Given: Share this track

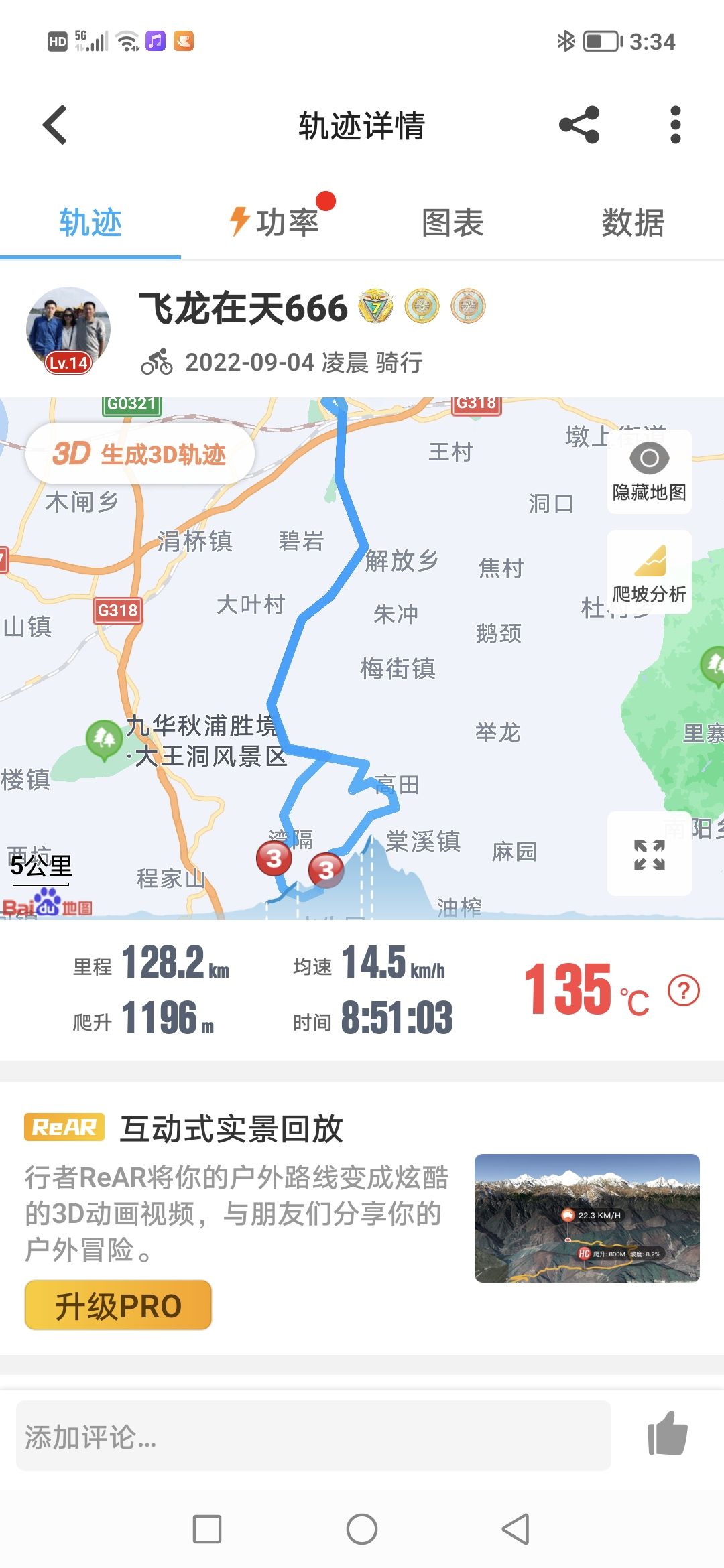Looking at the screenshot, I should (579, 125).
